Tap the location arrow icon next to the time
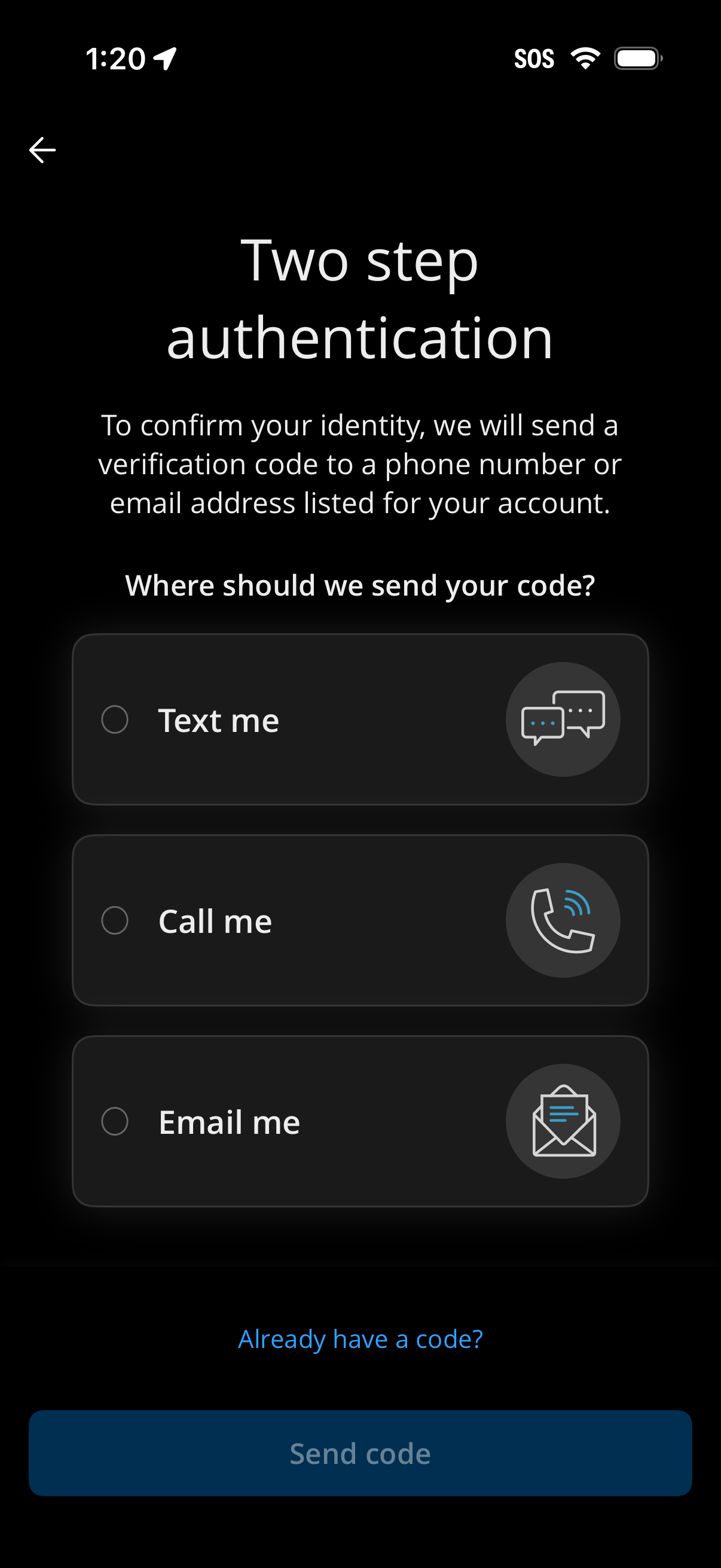 (166, 58)
